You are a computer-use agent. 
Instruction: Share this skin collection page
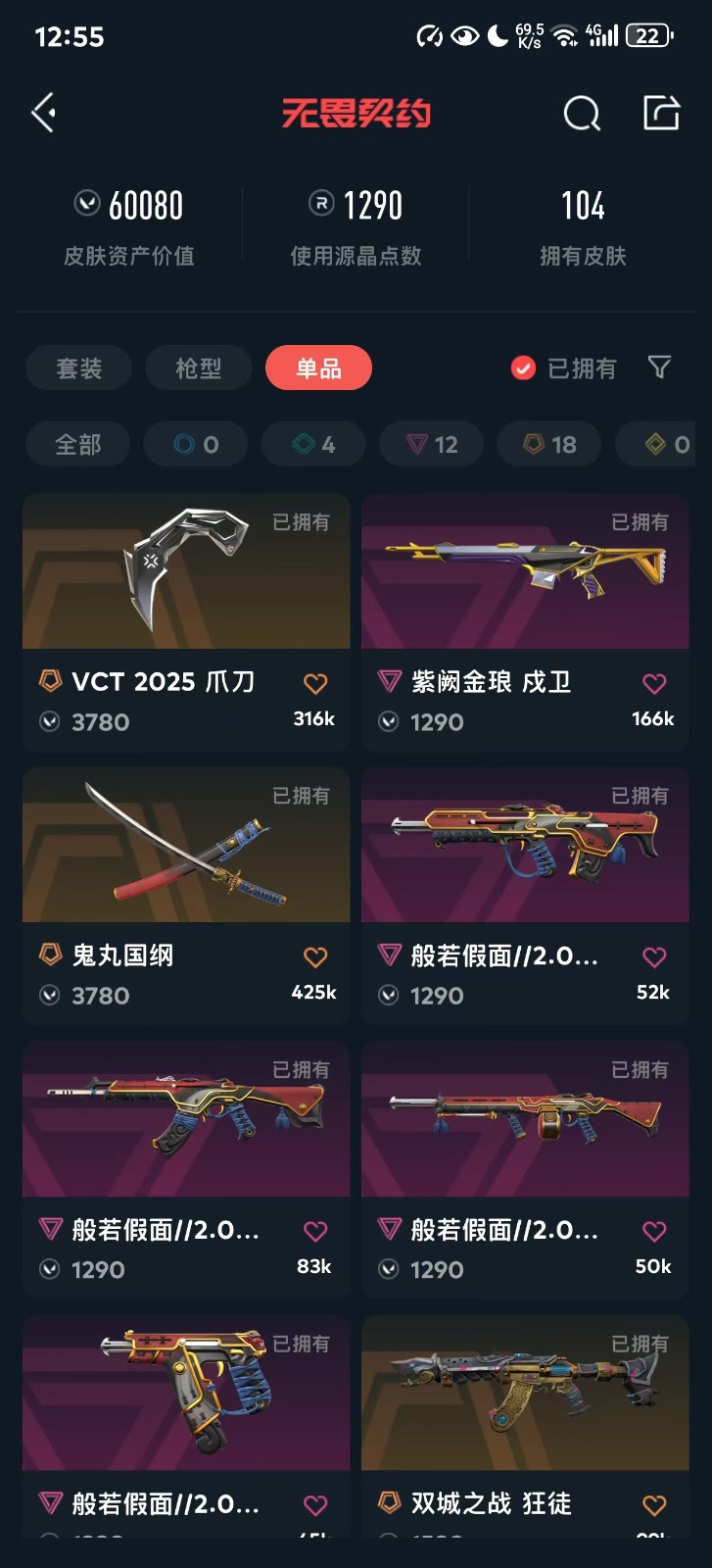pos(661,114)
